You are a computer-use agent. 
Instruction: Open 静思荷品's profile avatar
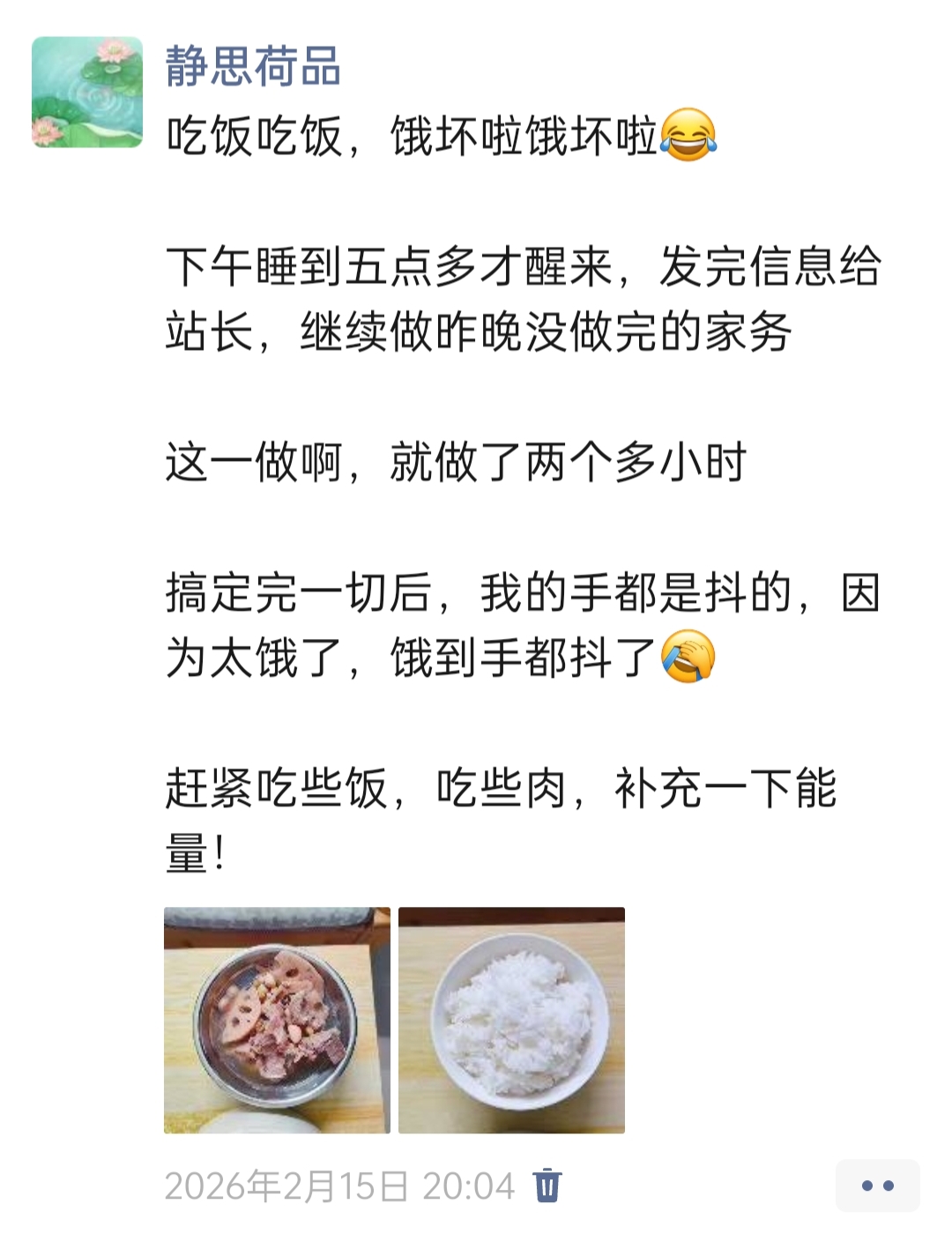click(x=87, y=92)
